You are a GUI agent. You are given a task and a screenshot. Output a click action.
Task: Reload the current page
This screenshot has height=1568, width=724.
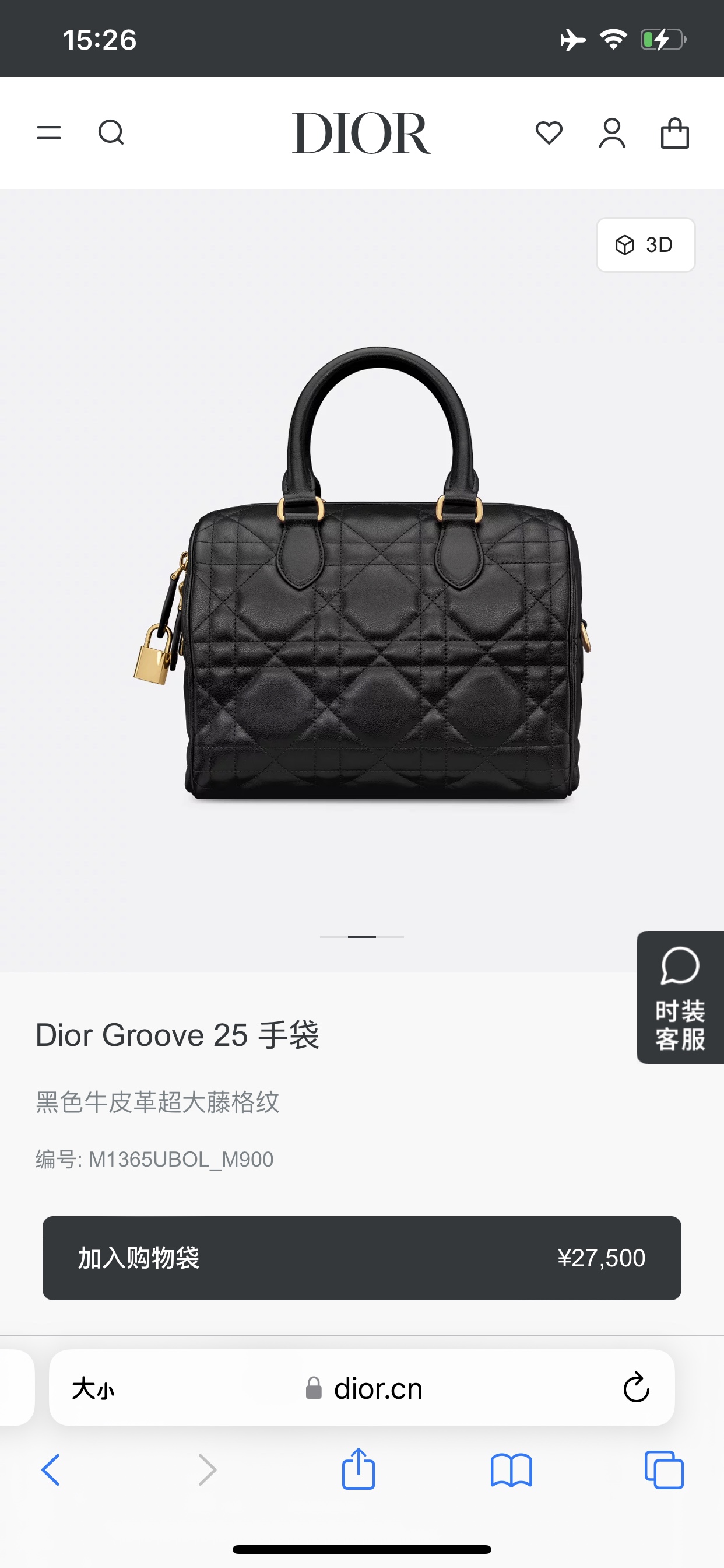tap(636, 1388)
